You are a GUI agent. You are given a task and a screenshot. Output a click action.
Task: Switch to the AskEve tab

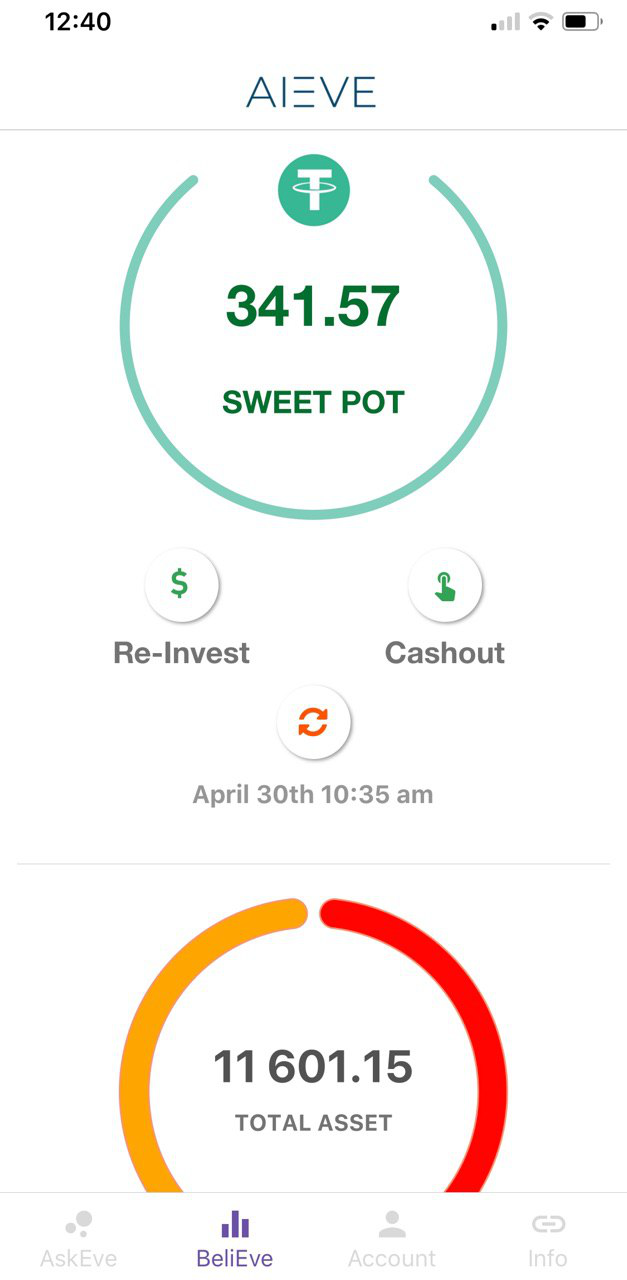point(78,1238)
